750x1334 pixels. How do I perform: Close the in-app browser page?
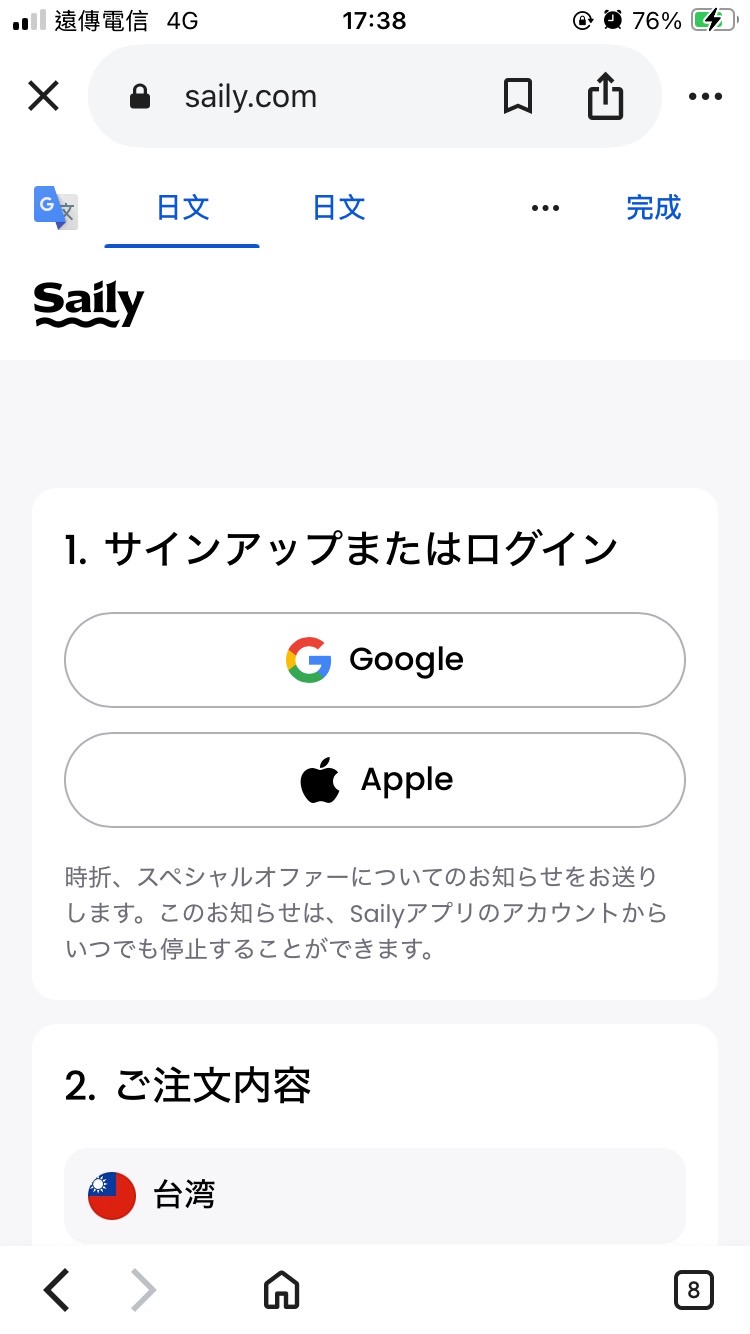click(44, 97)
